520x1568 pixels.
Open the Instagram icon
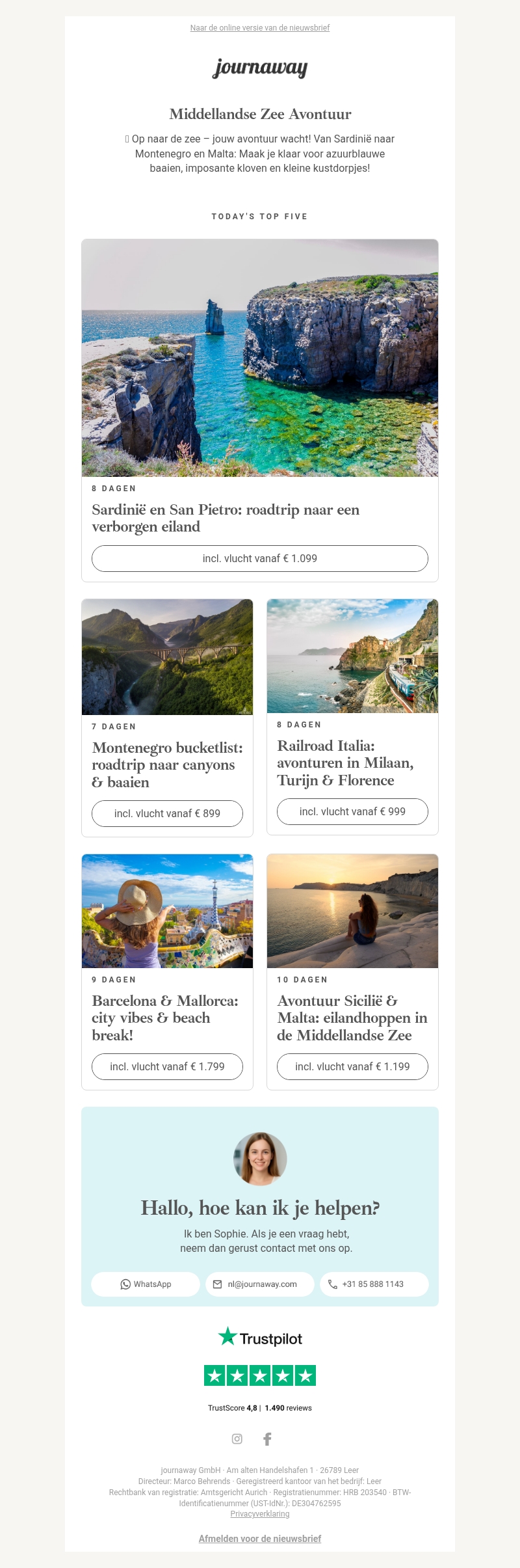pos(237,1439)
